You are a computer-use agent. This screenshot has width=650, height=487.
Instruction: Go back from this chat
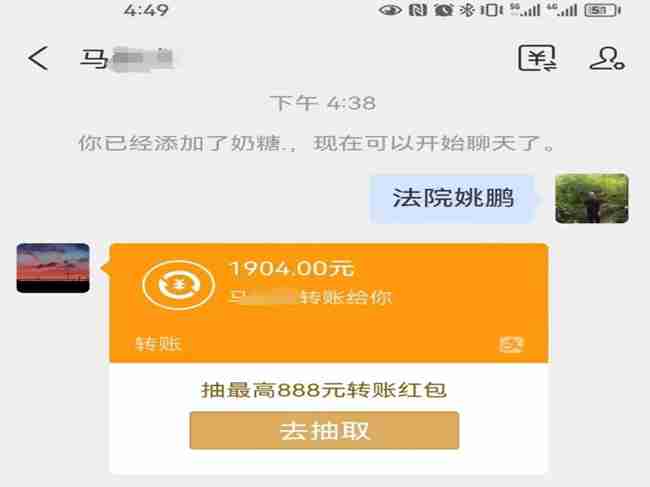(38, 58)
